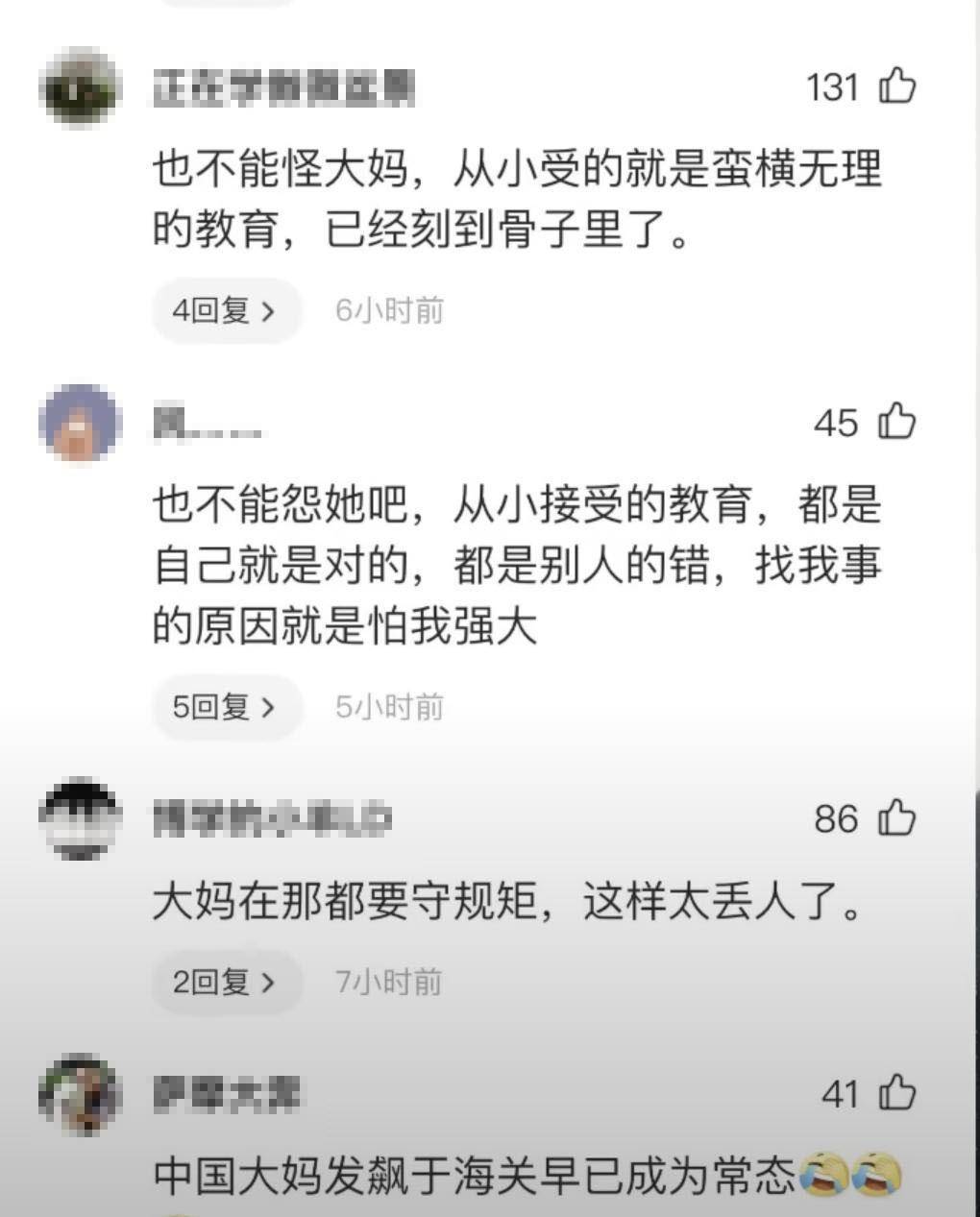Like the comment with 86 likes
The height and width of the screenshot is (1217, 980).
click(x=897, y=818)
